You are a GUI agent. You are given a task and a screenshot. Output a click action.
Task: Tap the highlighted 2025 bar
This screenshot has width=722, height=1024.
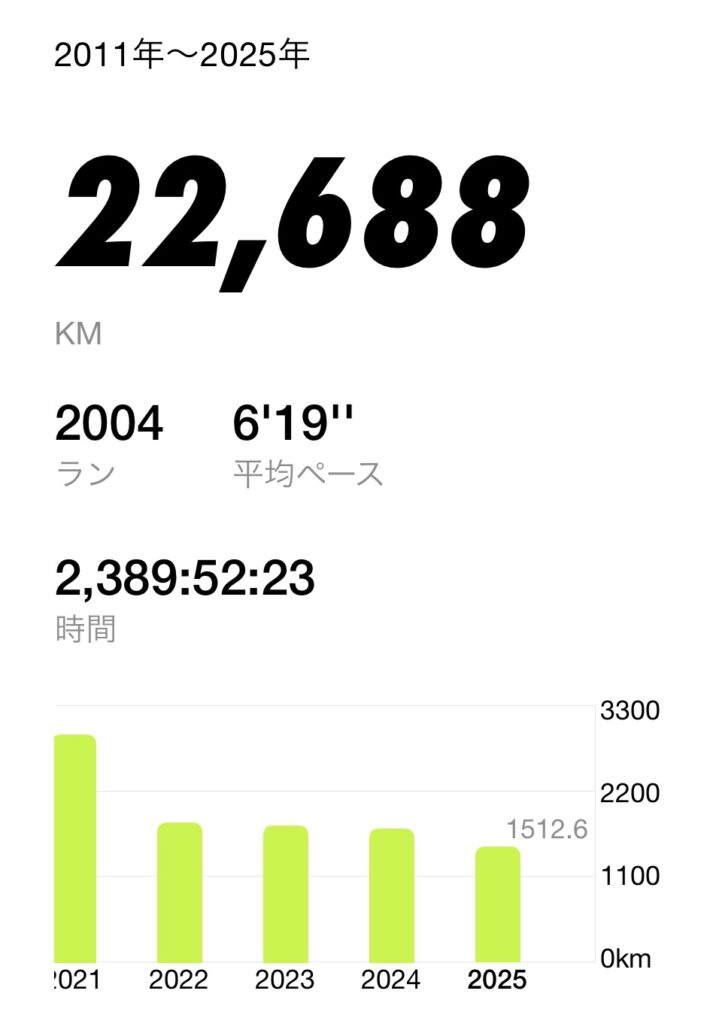click(x=497, y=904)
